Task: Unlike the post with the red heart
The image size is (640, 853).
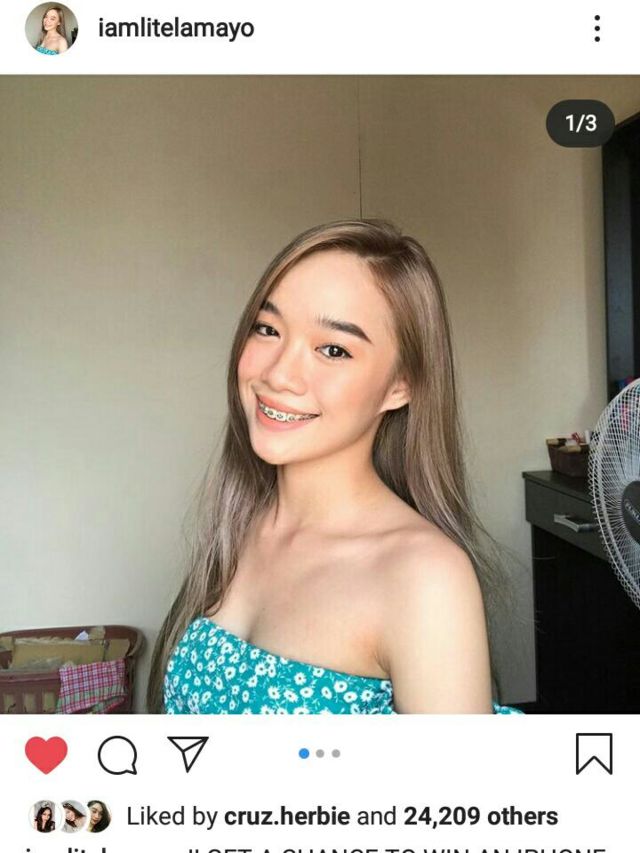Action: (x=46, y=754)
